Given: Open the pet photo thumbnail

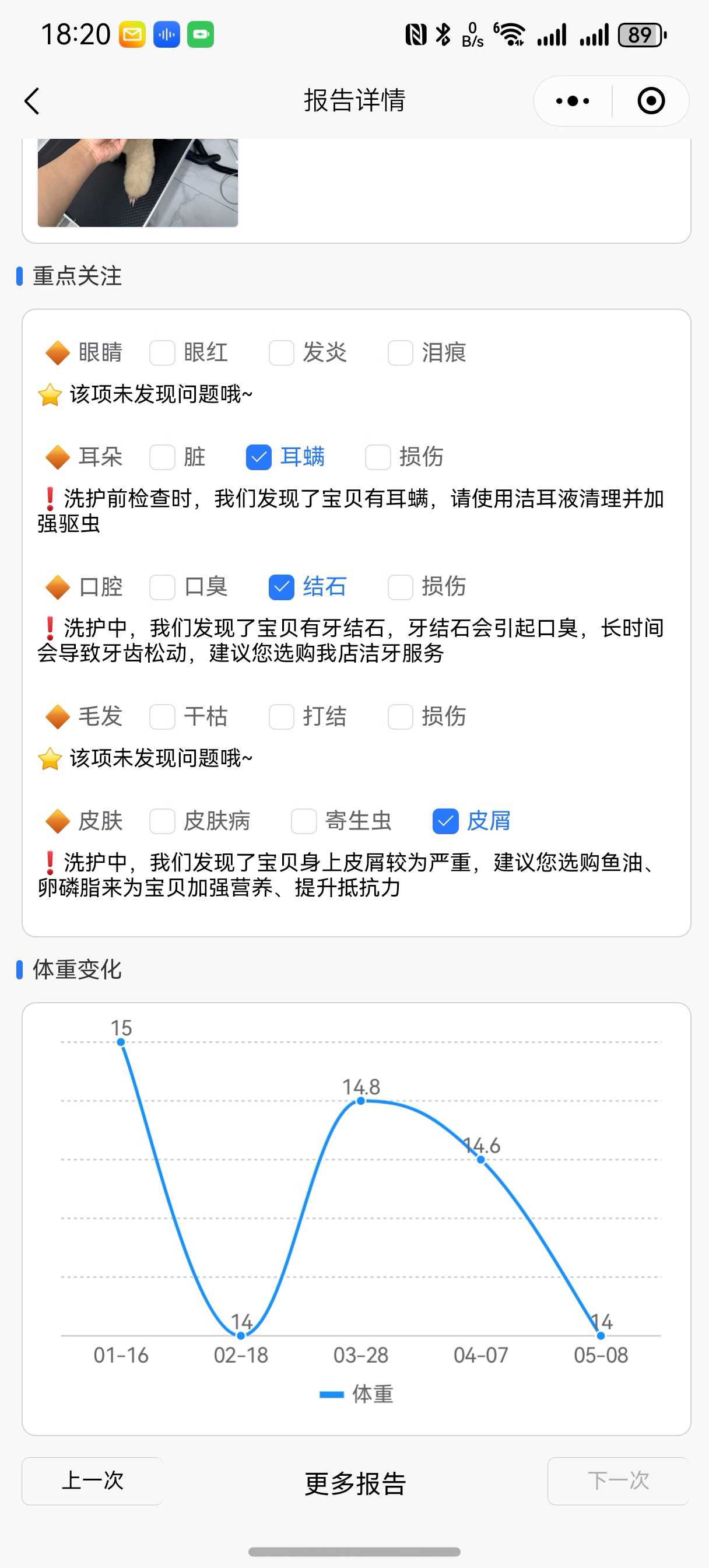Looking at the screenshot, I should coord(138,183).
